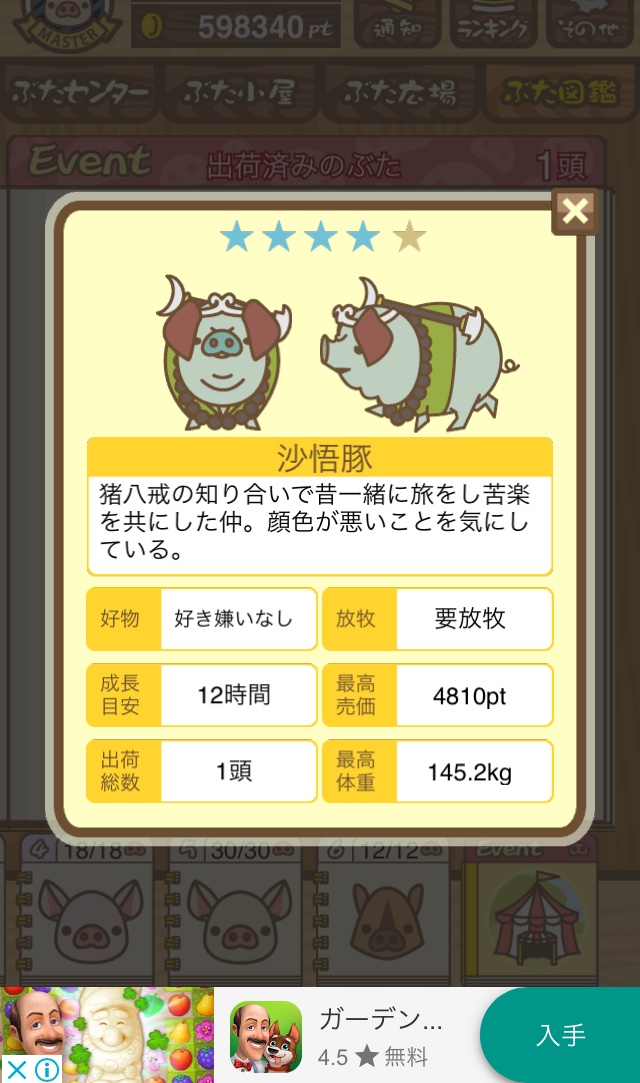Open the 通知 notifications button
The width and height of the screenshot is (640, 1083).
pyautogui.click(x=395, y=26)
